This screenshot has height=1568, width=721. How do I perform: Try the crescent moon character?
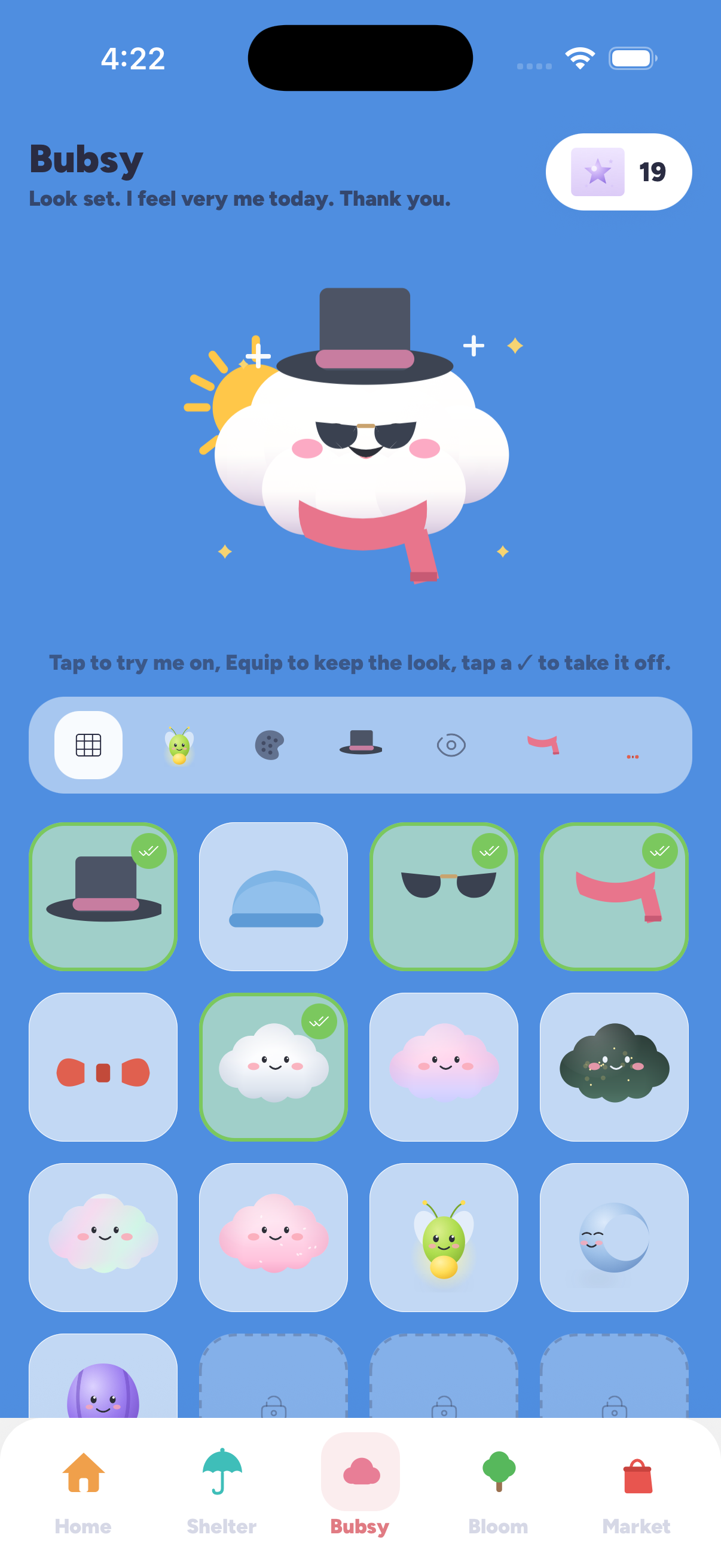coord(614,1237)
